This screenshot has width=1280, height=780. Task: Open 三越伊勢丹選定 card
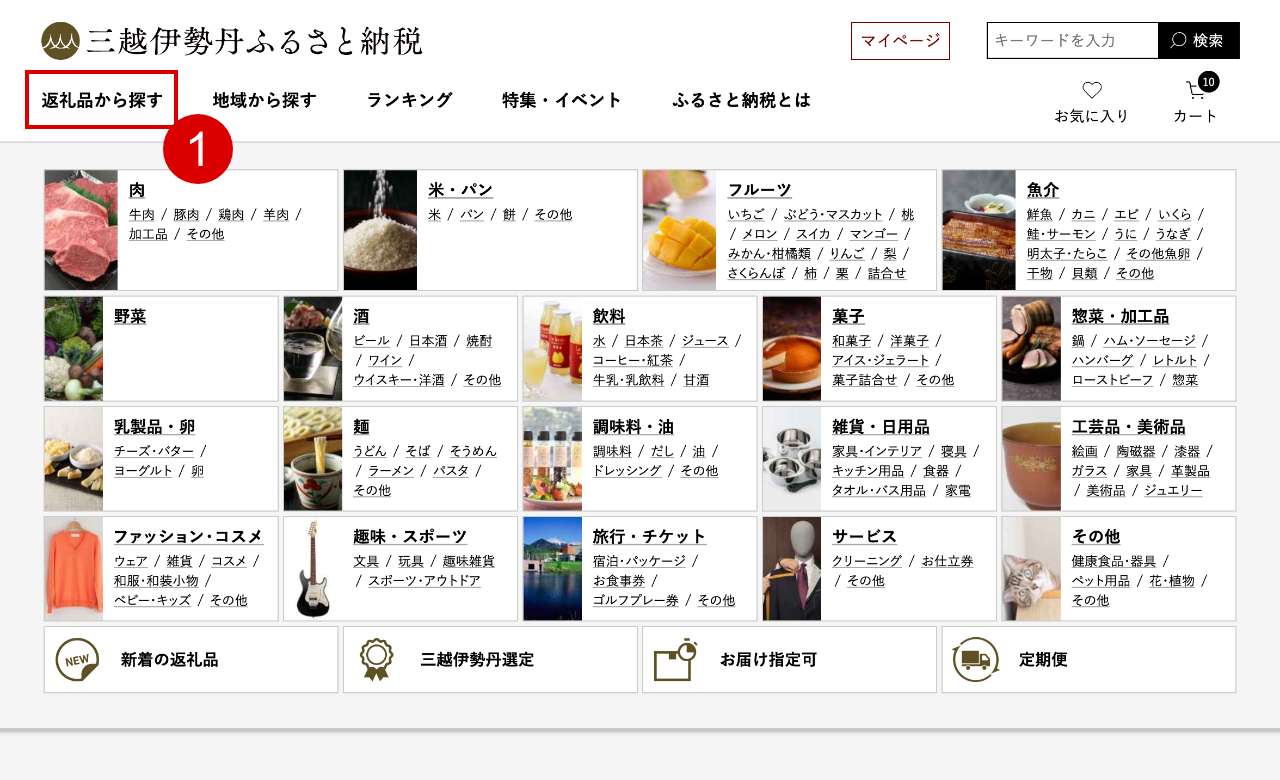tap(490, 660)
